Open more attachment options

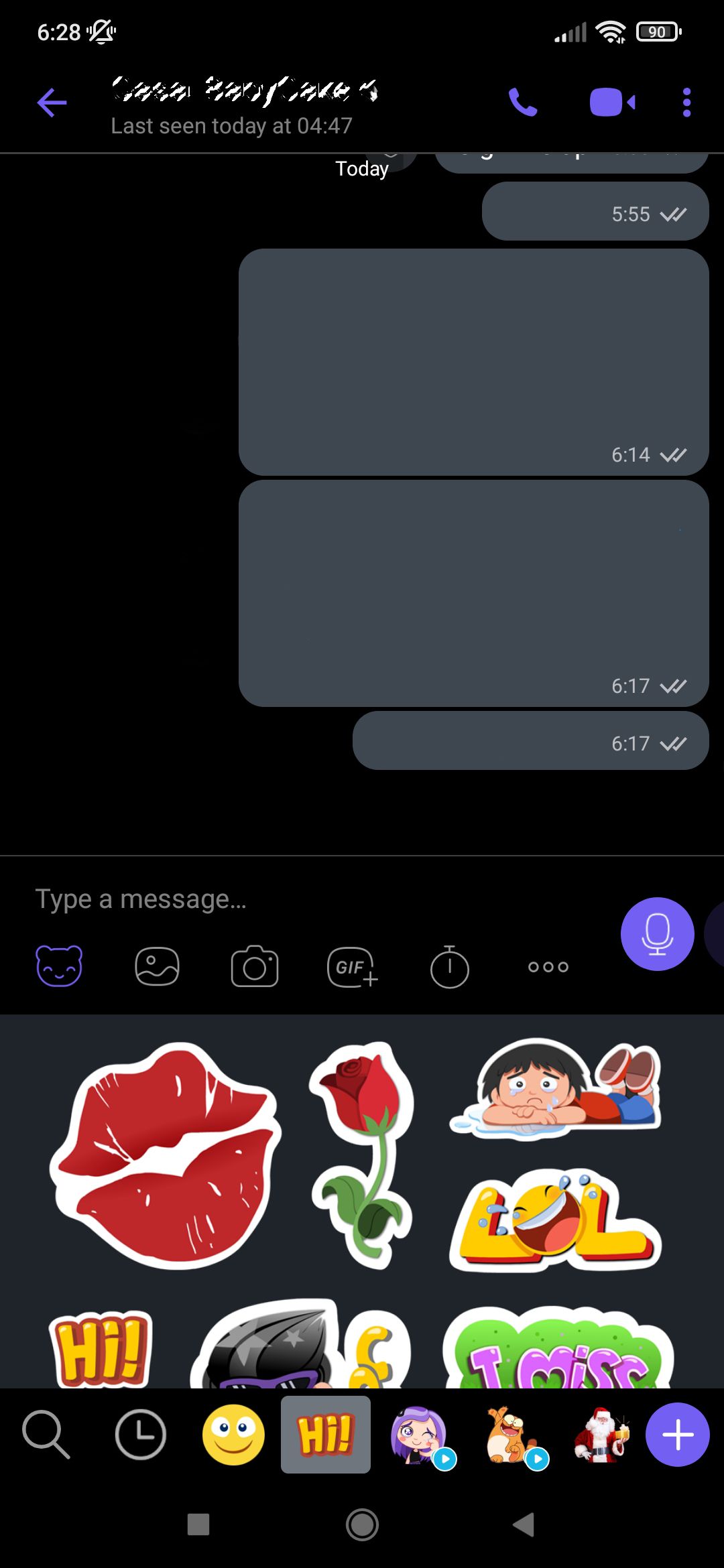(548, 966)
